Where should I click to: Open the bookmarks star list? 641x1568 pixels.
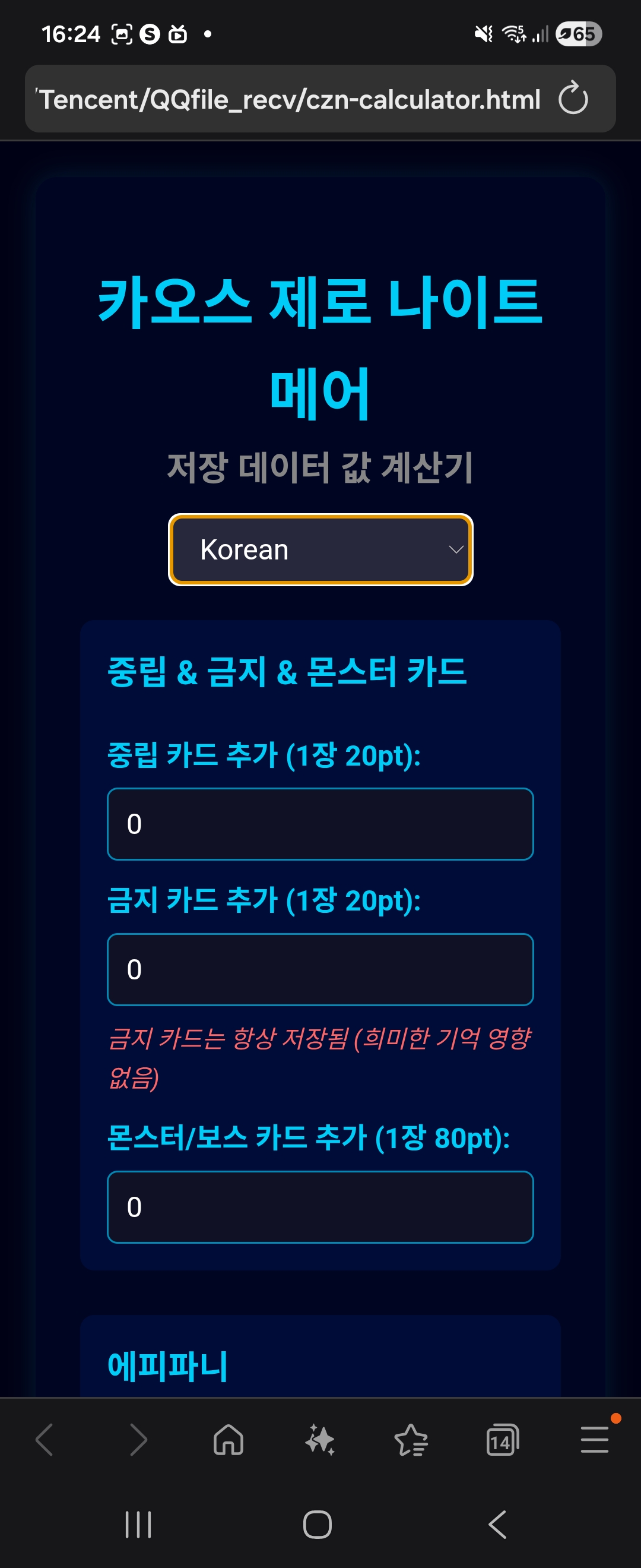pos(411,1440)
